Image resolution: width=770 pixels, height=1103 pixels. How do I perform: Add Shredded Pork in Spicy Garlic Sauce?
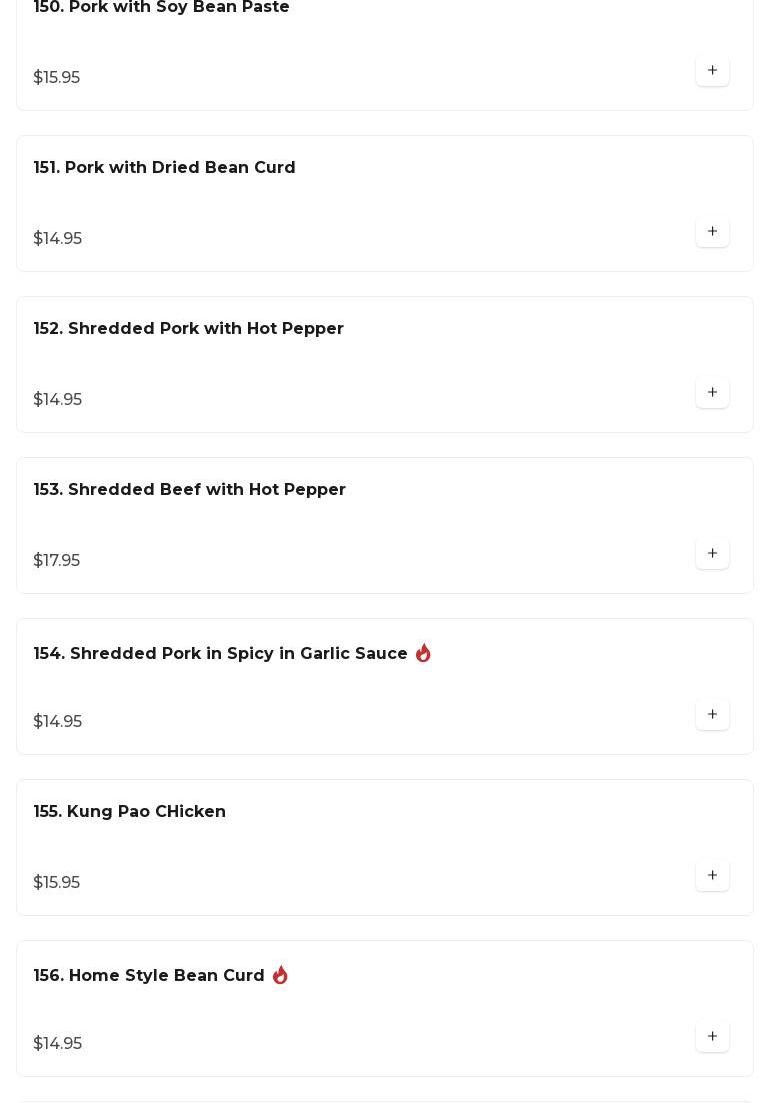712,715
